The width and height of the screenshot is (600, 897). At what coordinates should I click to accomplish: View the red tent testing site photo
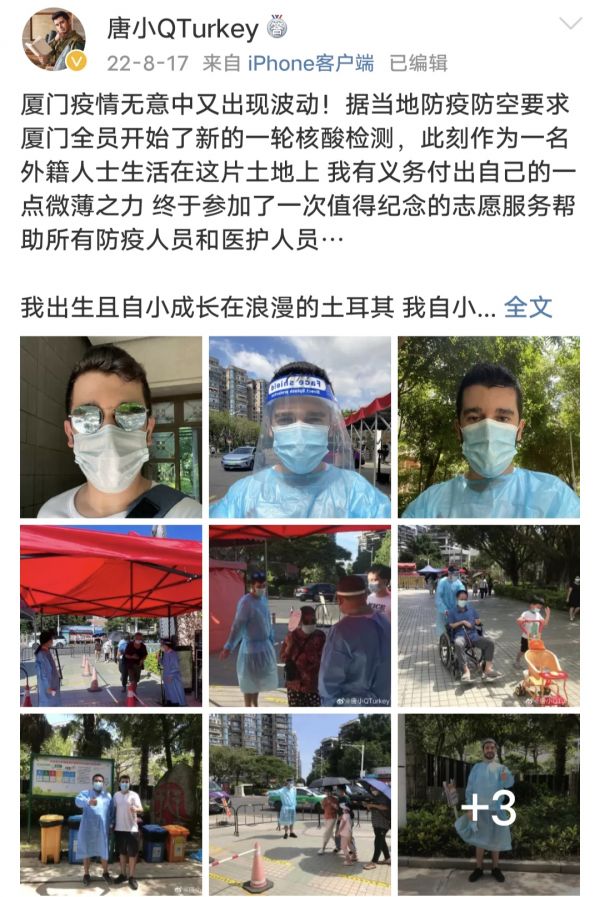(x=111, y=616)
